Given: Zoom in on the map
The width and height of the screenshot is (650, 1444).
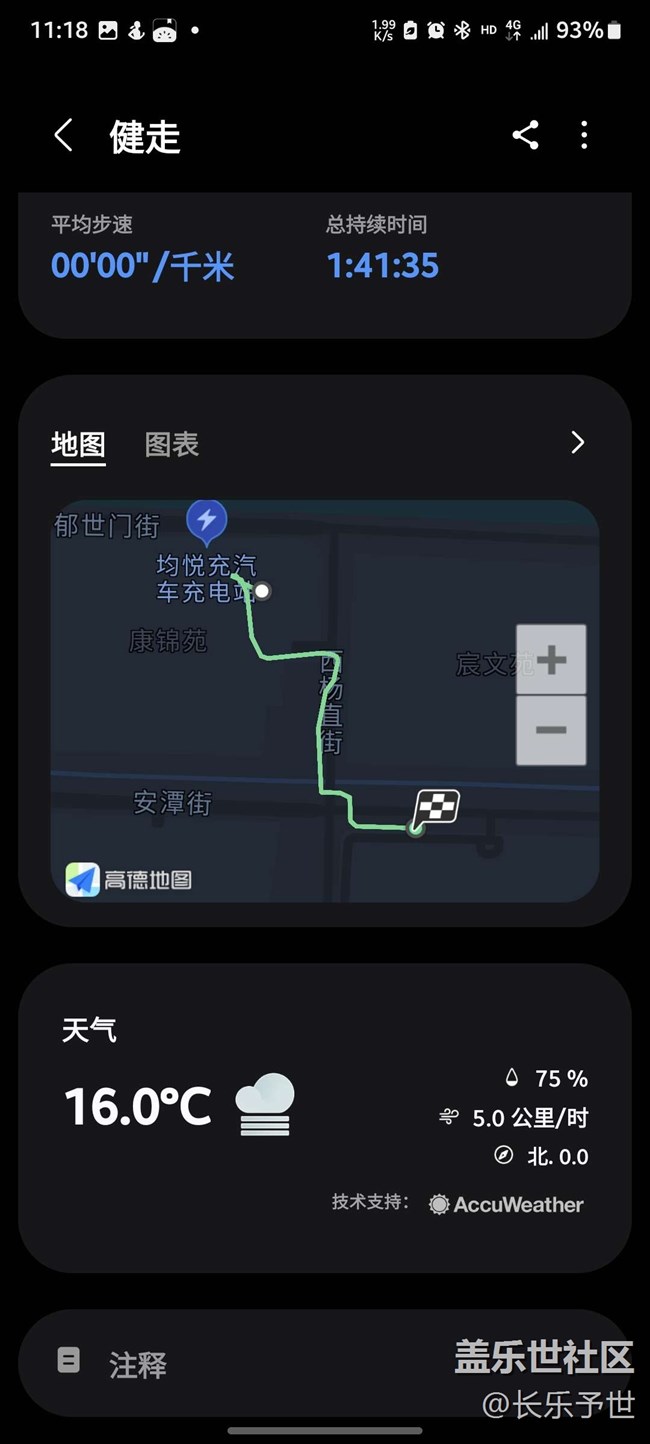Looking at the screenshot, I should click(x=551, y=660).
